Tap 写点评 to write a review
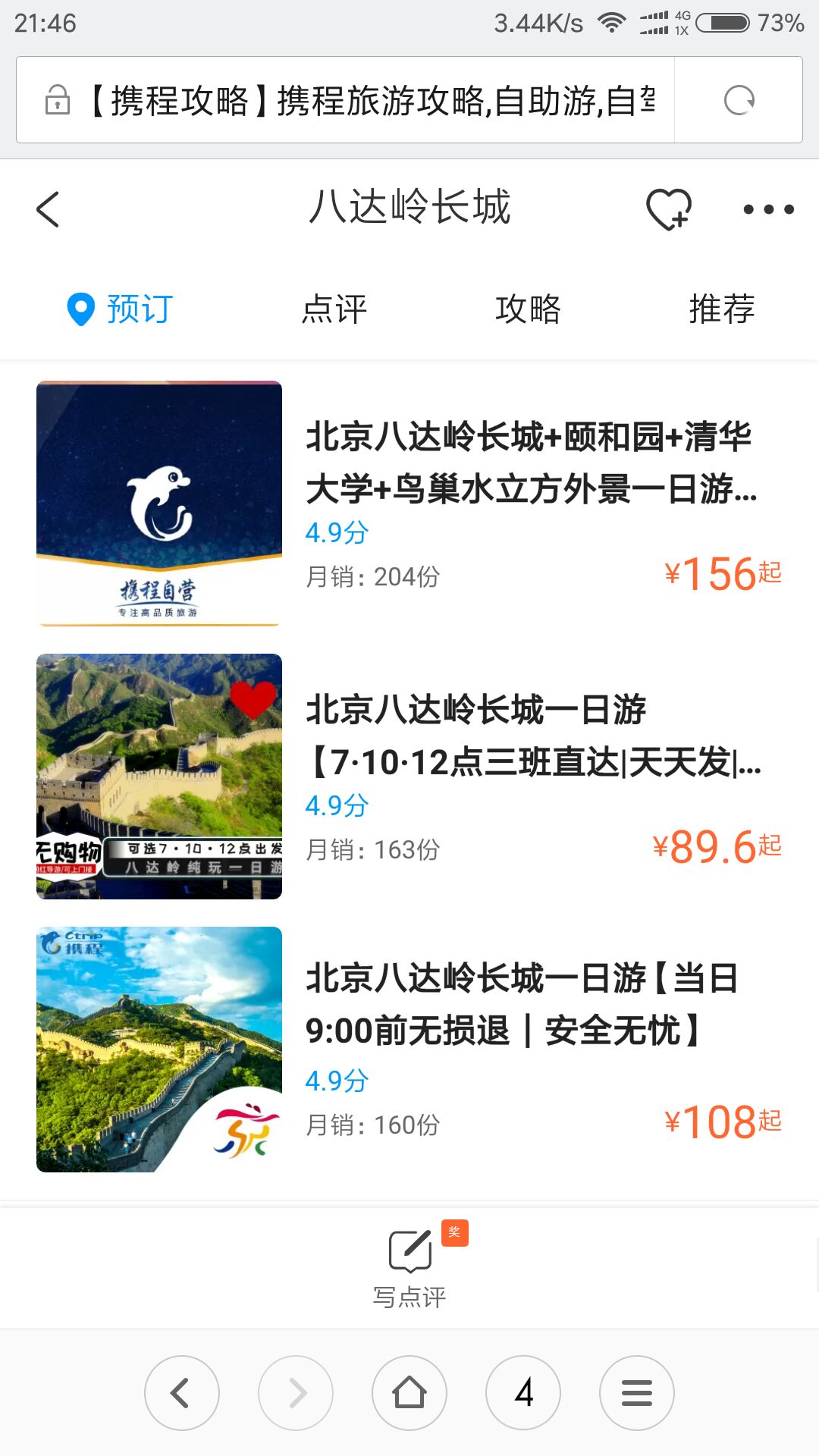The height and width of the screenshot is (1456, 819). coord(409,1266)
